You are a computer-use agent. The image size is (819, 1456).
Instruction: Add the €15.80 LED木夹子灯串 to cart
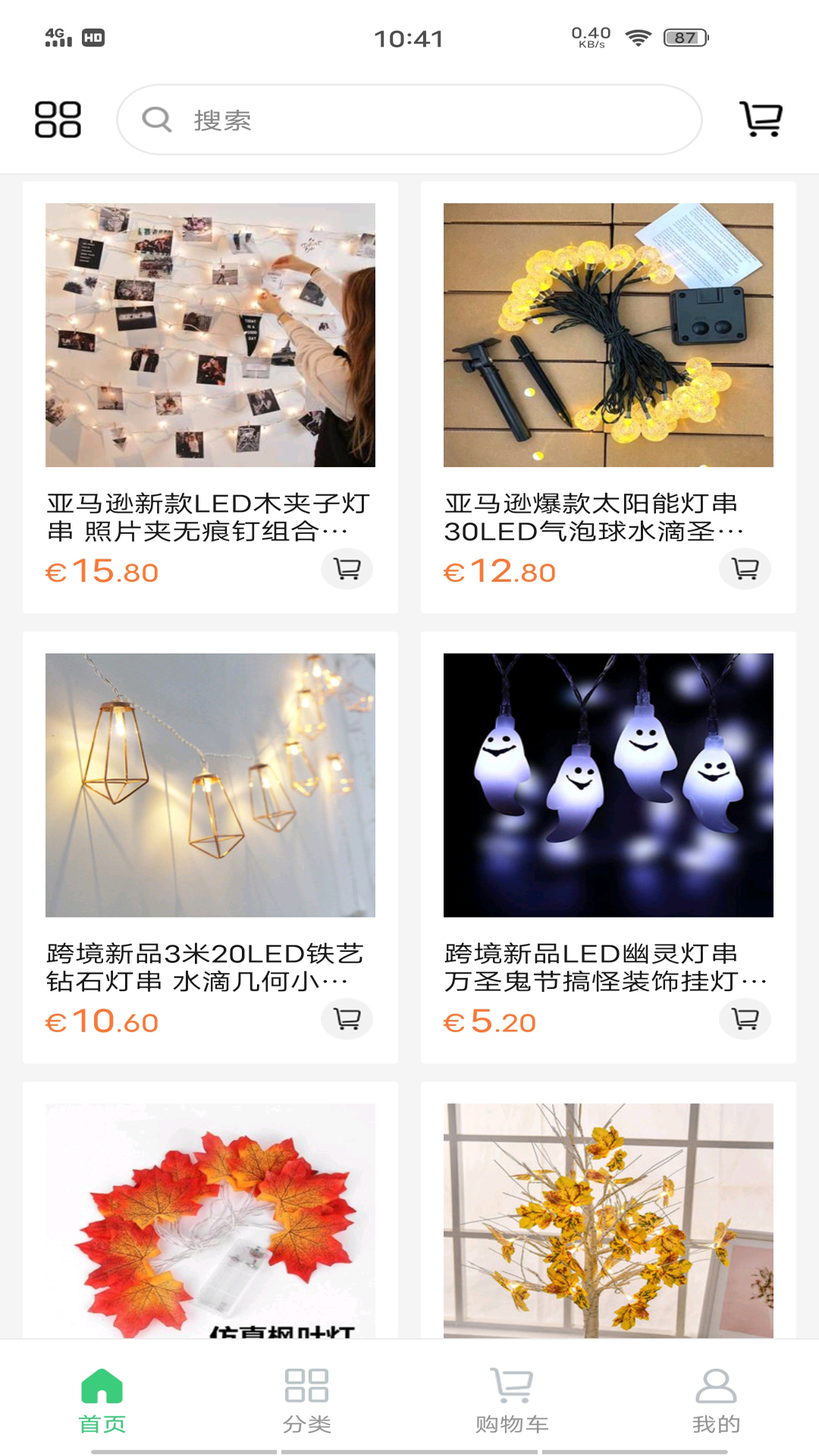point(347,569)
